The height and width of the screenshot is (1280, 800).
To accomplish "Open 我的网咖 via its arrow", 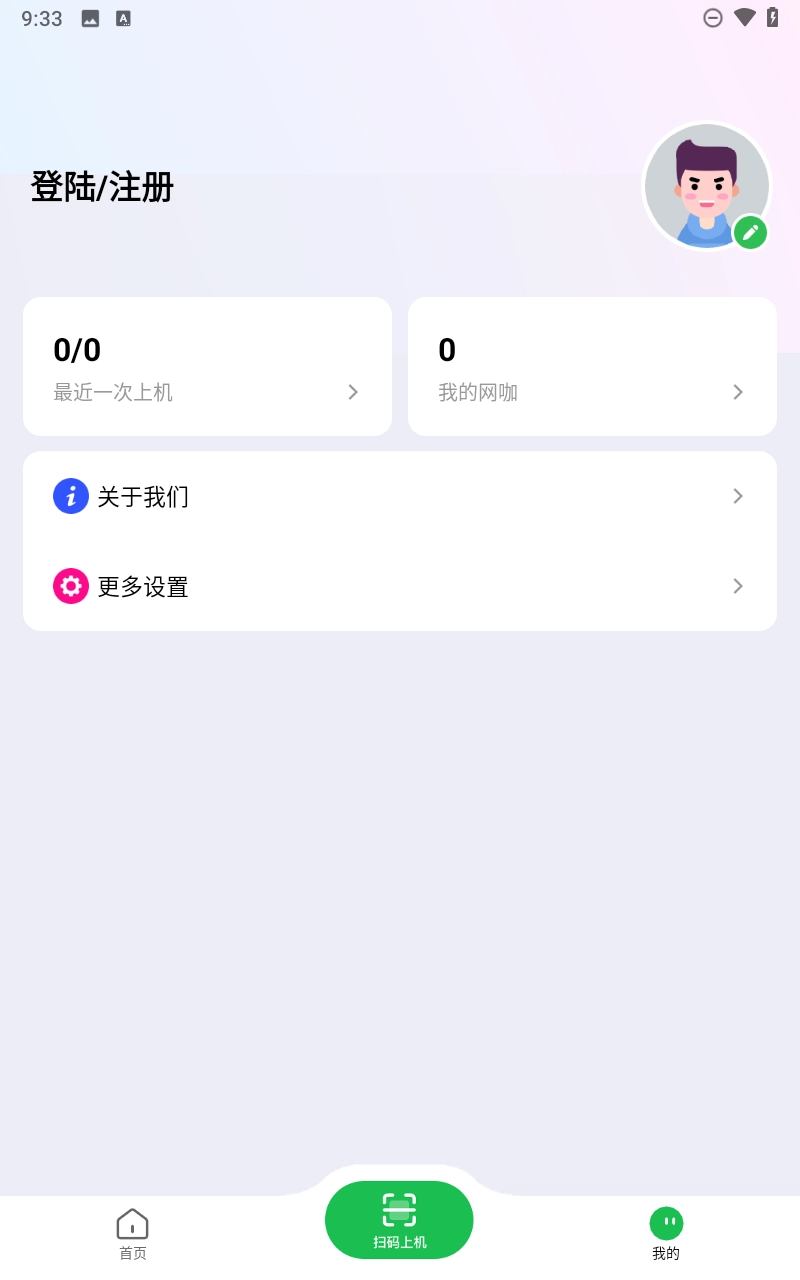I will [x=738, y=392].
